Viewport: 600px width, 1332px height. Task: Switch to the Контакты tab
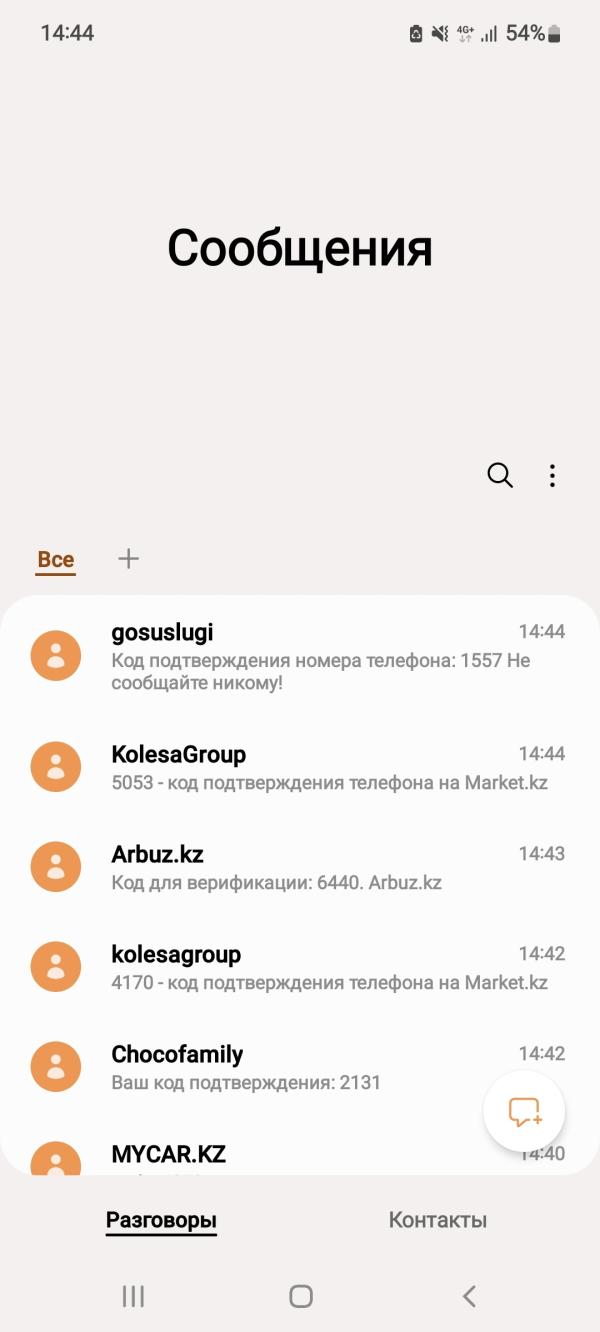point(437,1220)
